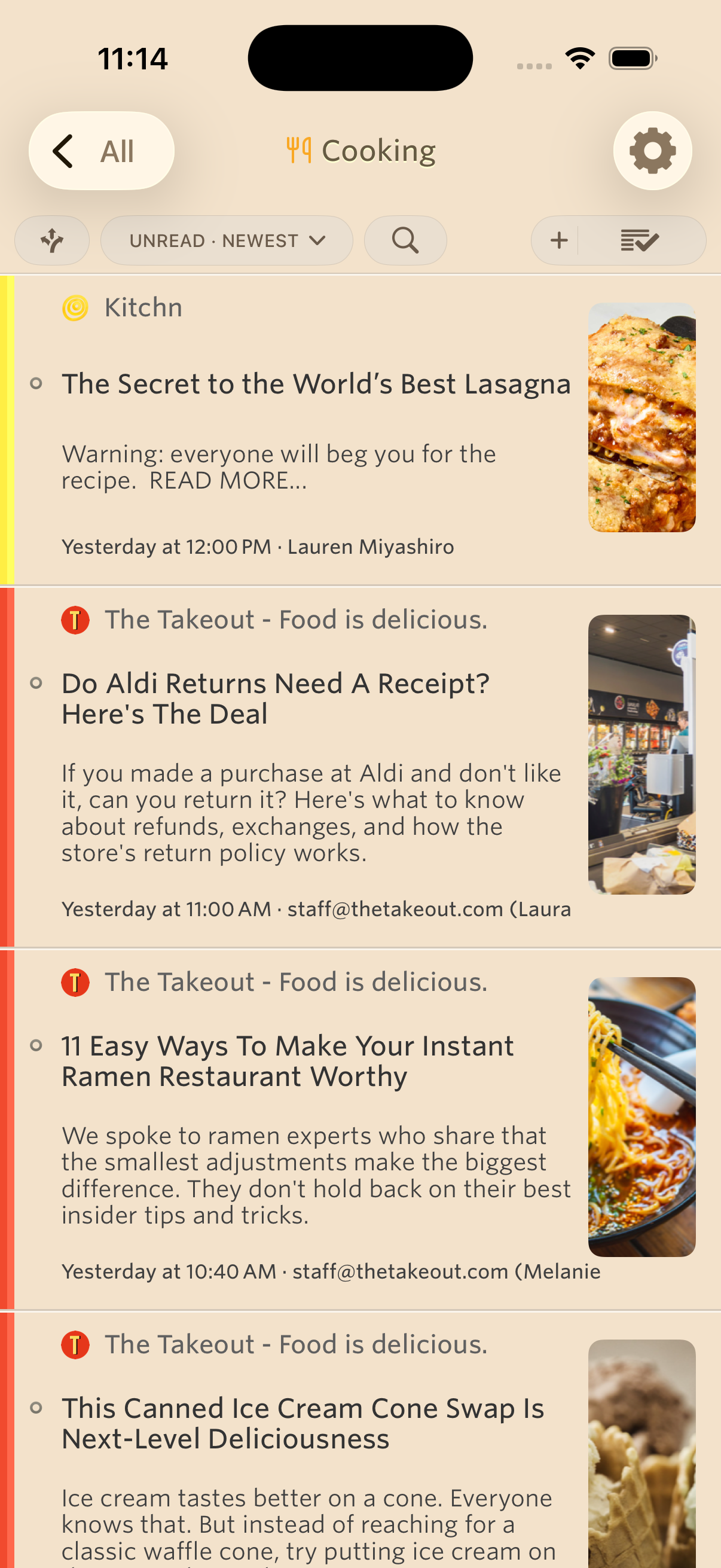Open Canned Ice Cream Cone Swap story
721x1568 pixels.
(x=303, y=1423)
